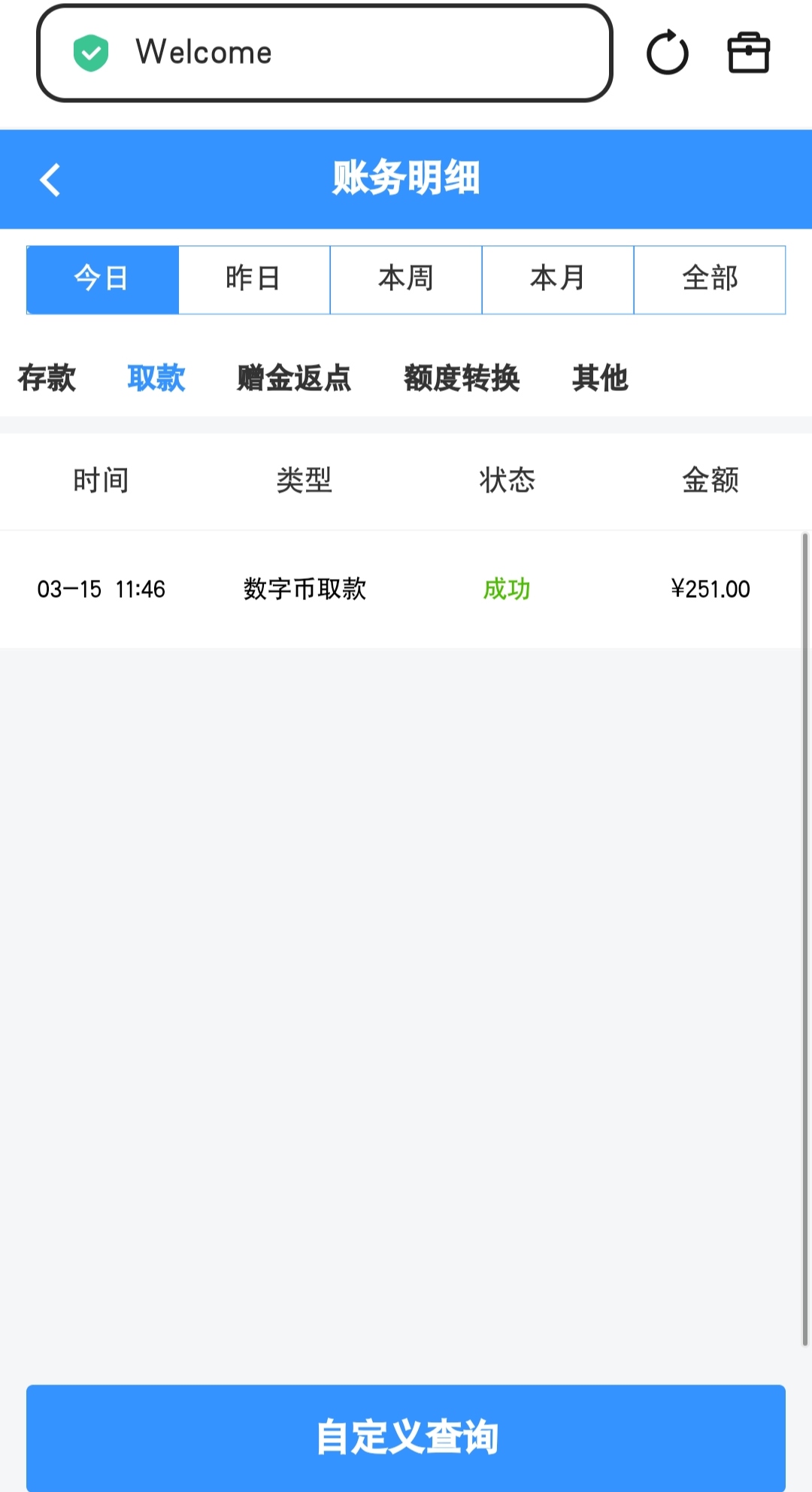Image resolution: width=812 pixels, height=1492 pixels.
Task: Switch to the 昨日 date filter tab
Action: 254,279
